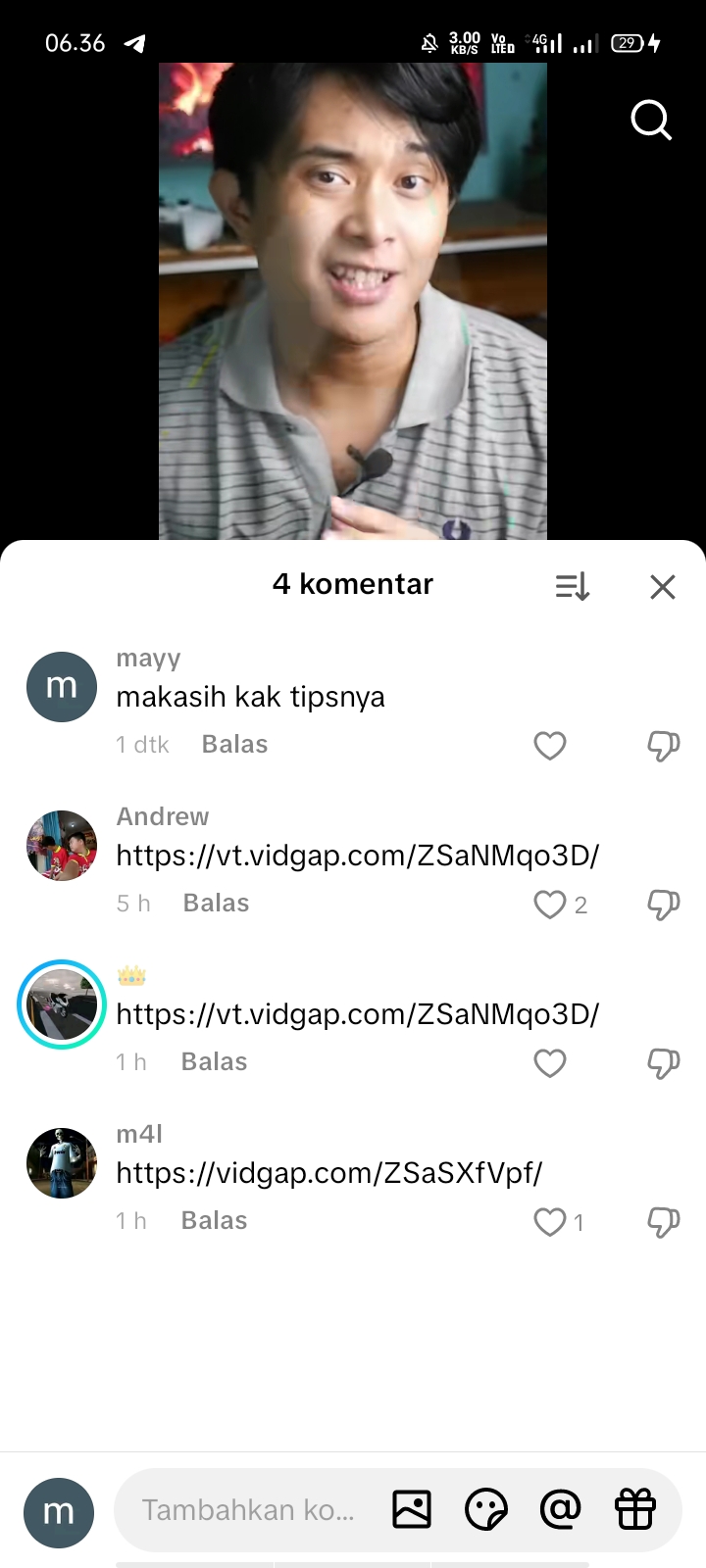
Task: Open the sticker picker
Action: point(486,1509)
